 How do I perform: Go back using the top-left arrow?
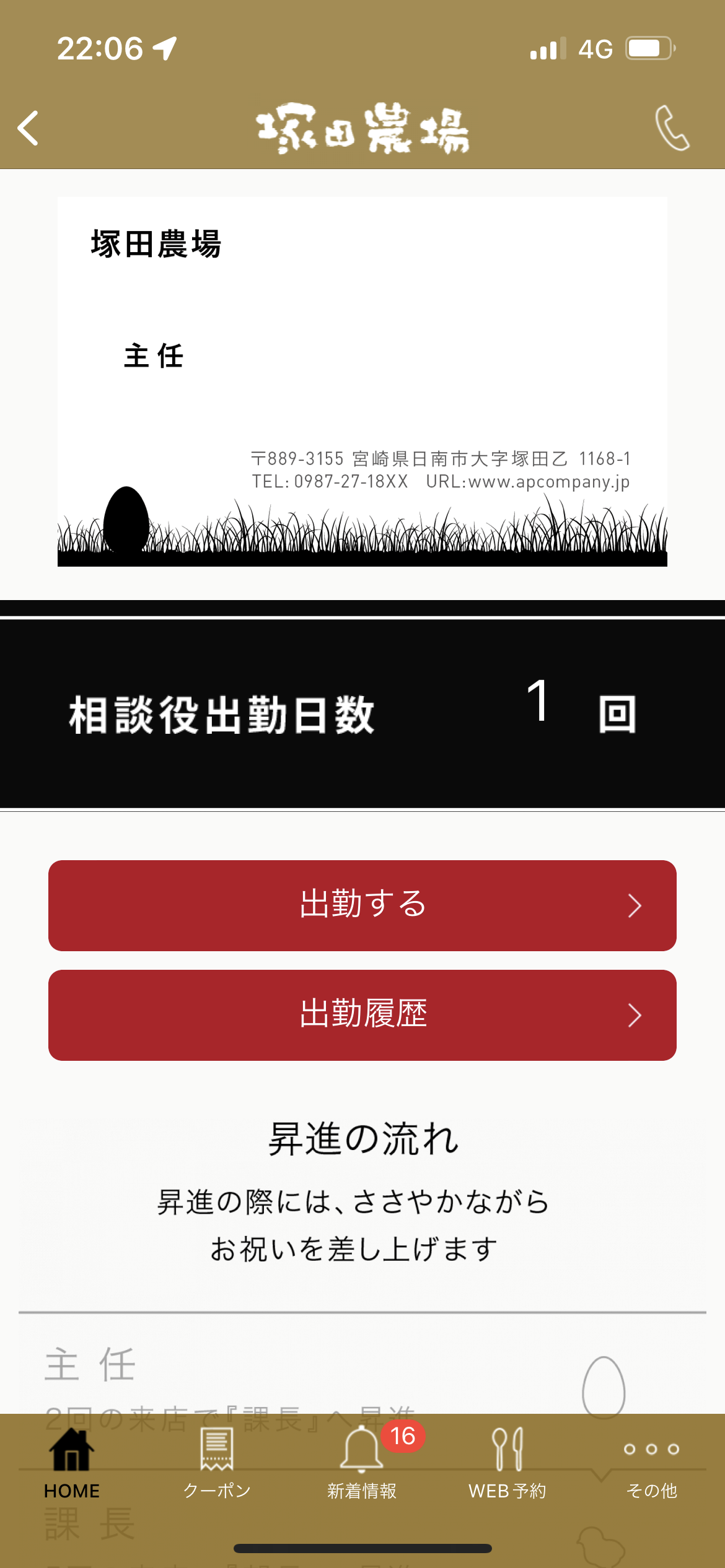click(29, 128)
